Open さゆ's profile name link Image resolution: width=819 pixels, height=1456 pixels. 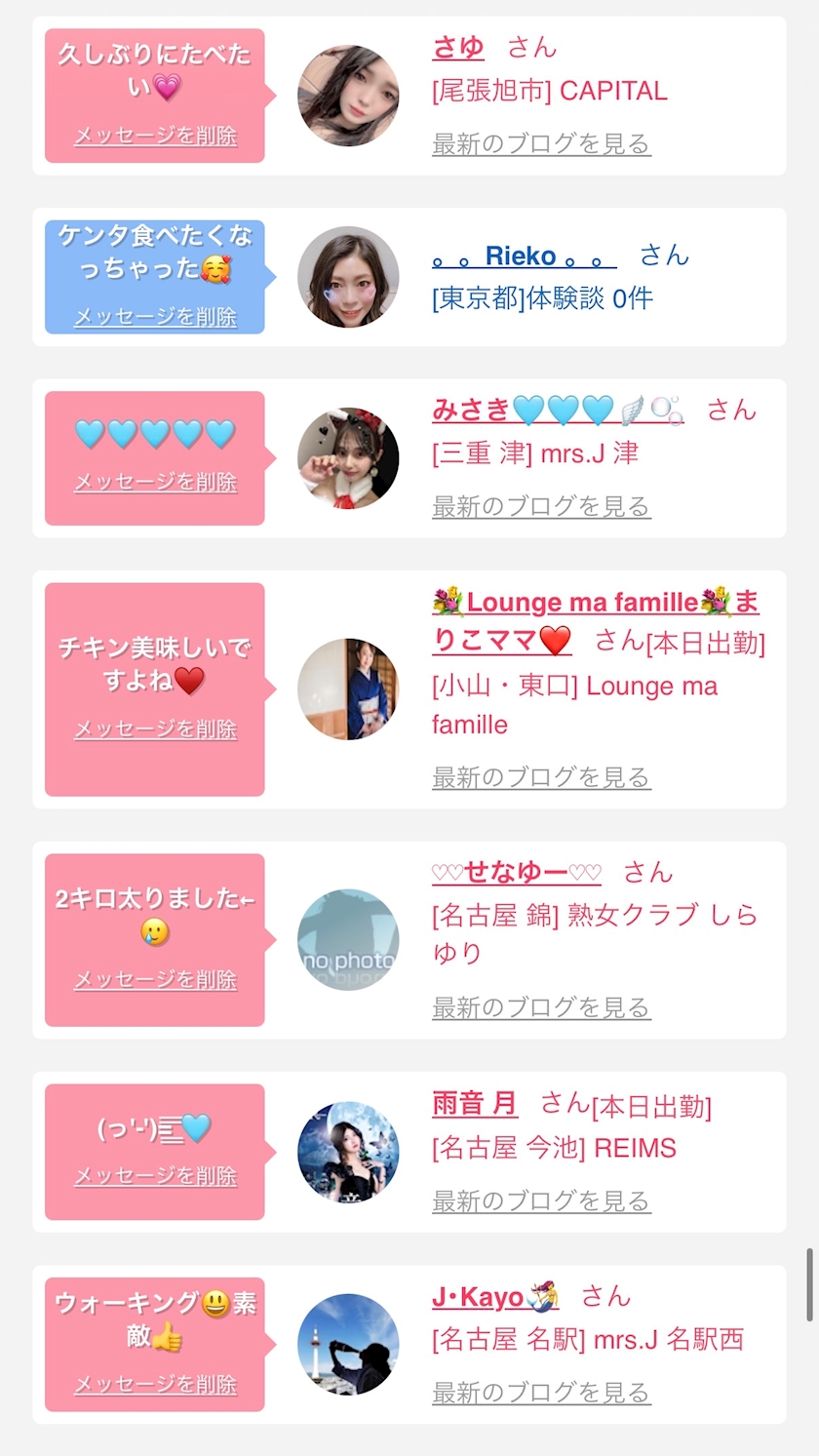(x=458, y=47)
